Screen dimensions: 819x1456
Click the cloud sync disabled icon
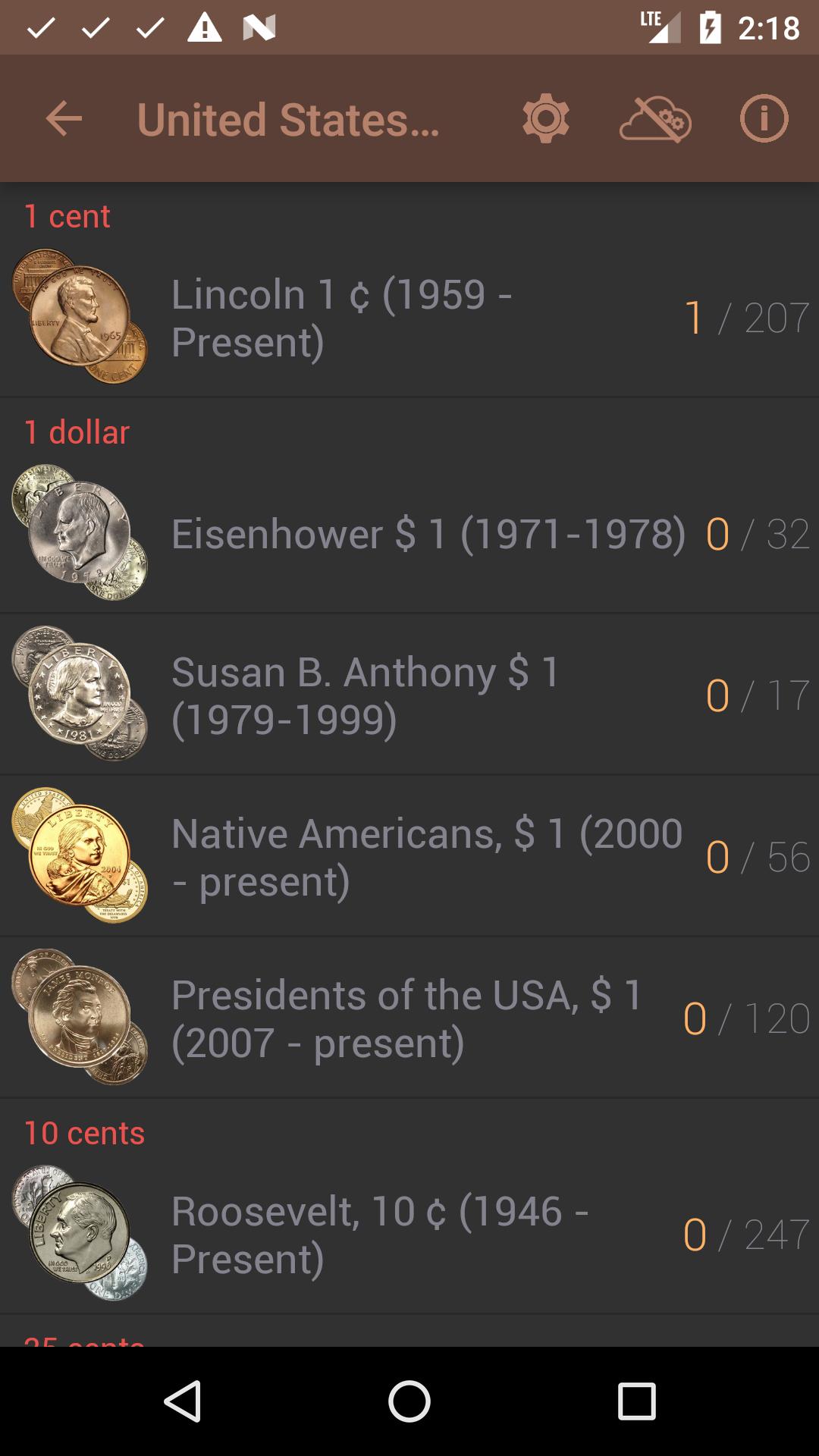coord(654,118)
